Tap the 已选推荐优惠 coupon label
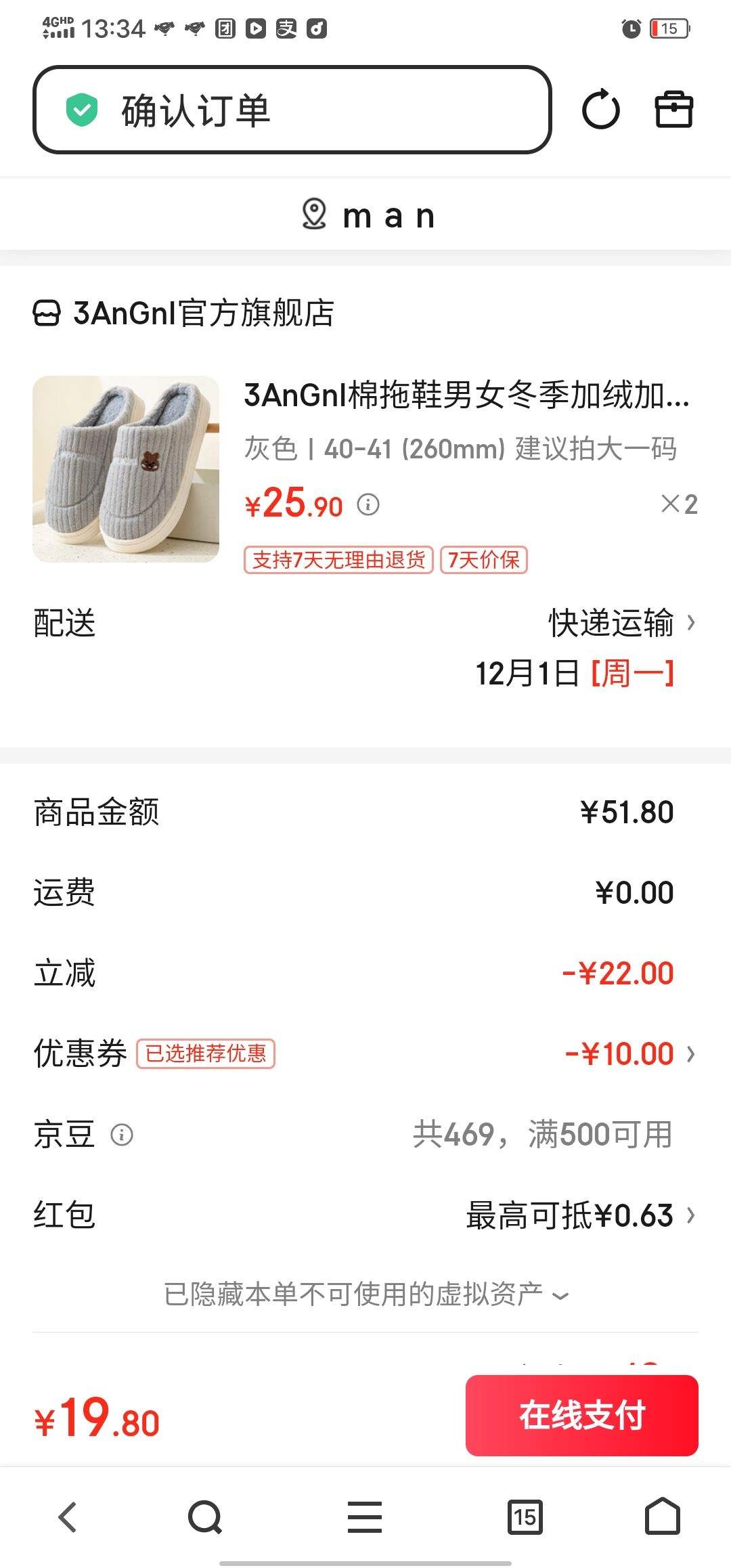 click(x=206, y=1053)
